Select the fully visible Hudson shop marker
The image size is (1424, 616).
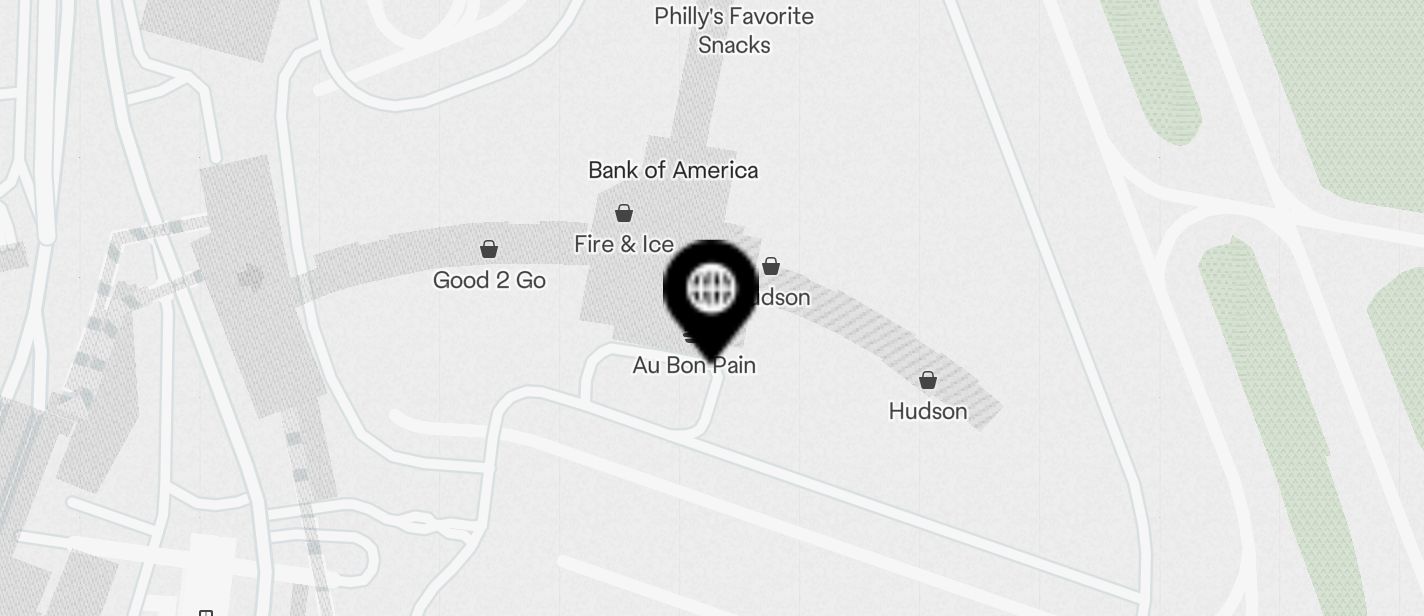[x=928, y=381]
